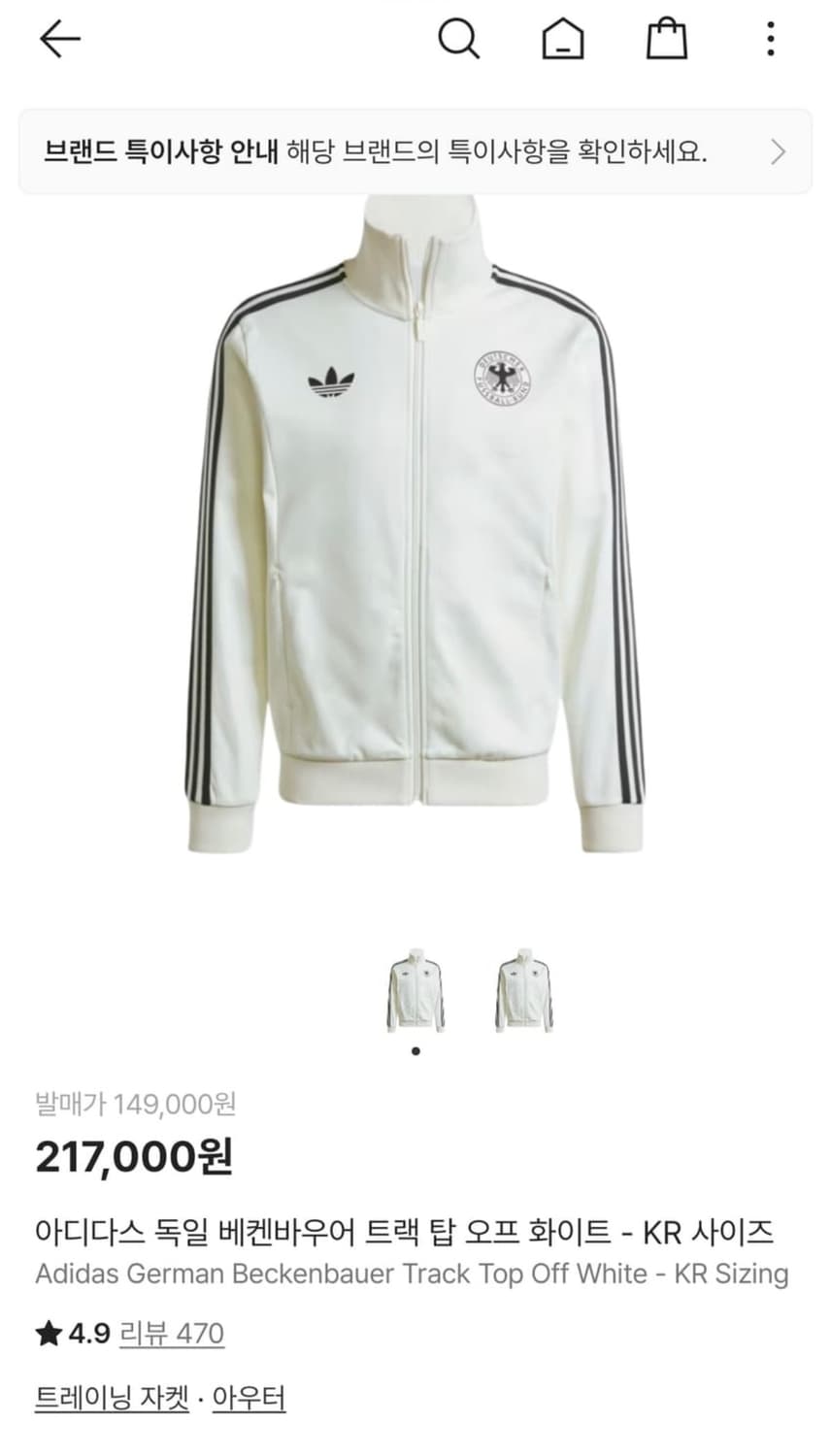Tap the back arrow icon
The width and height of the screenshot is (831, 1456).
[58, 39]
